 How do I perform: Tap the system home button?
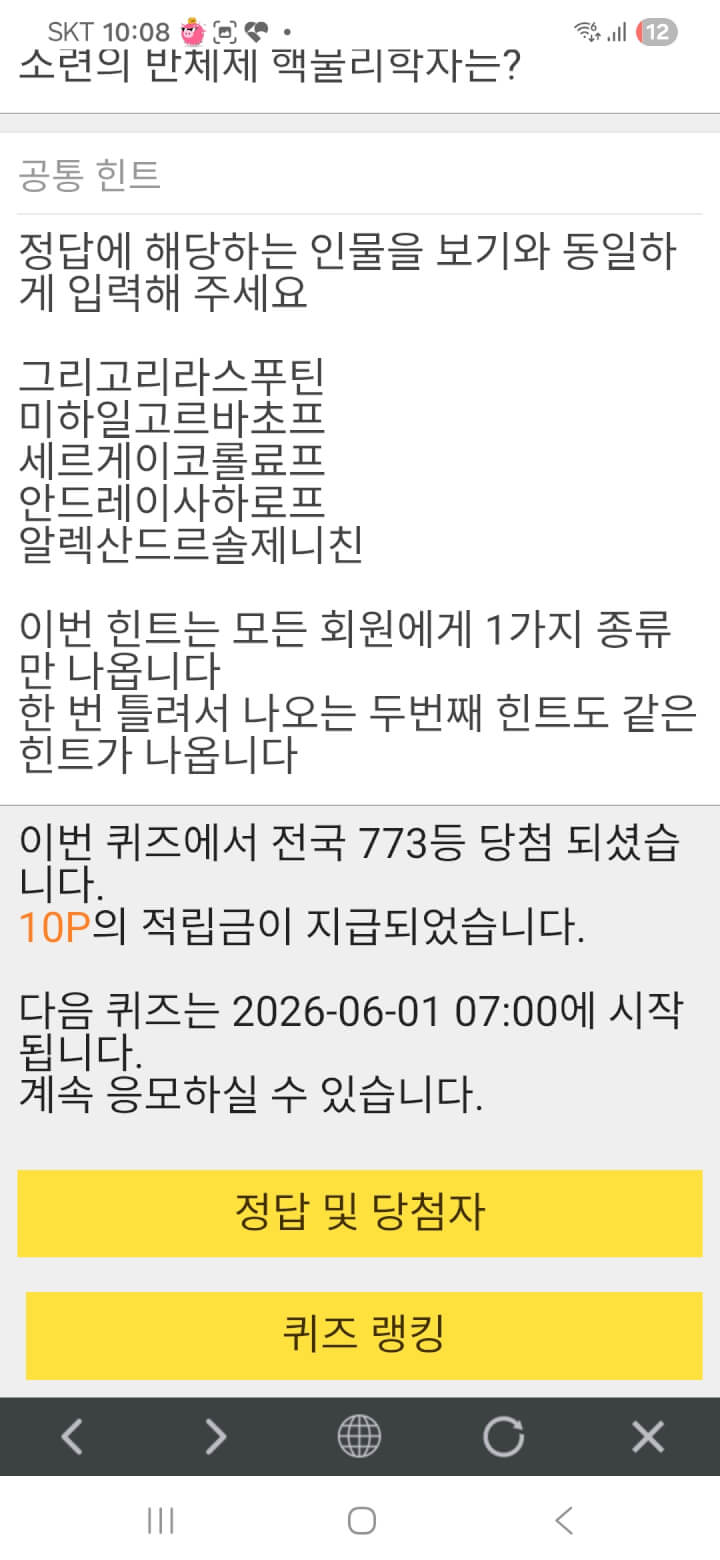tap(361, 1521)
